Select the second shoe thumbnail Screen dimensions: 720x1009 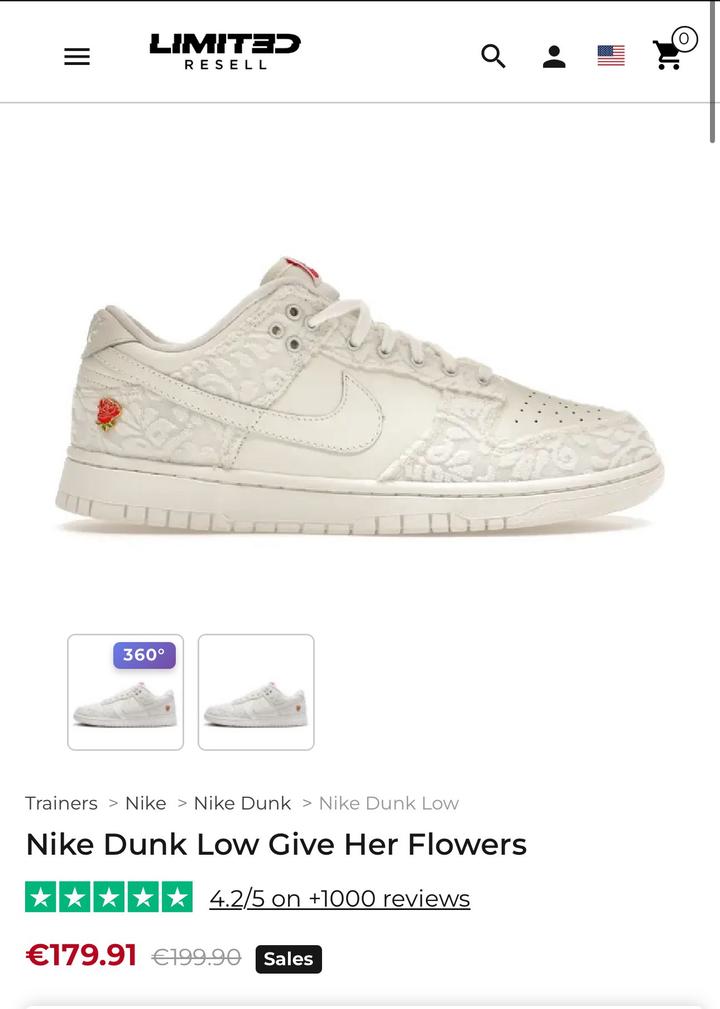click(x=256, y=692)
